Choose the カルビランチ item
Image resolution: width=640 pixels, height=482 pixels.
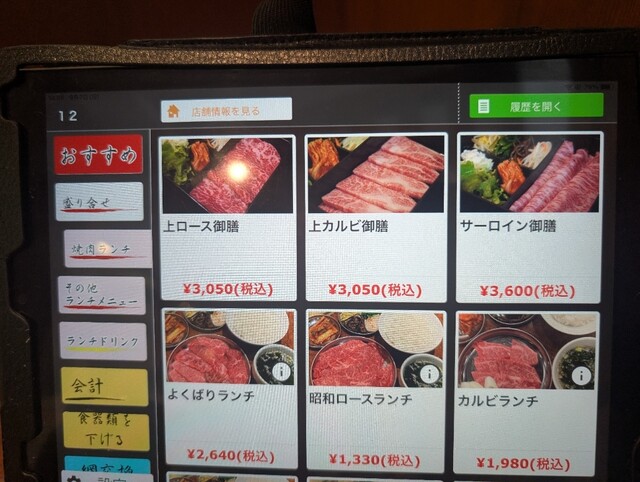526,390
